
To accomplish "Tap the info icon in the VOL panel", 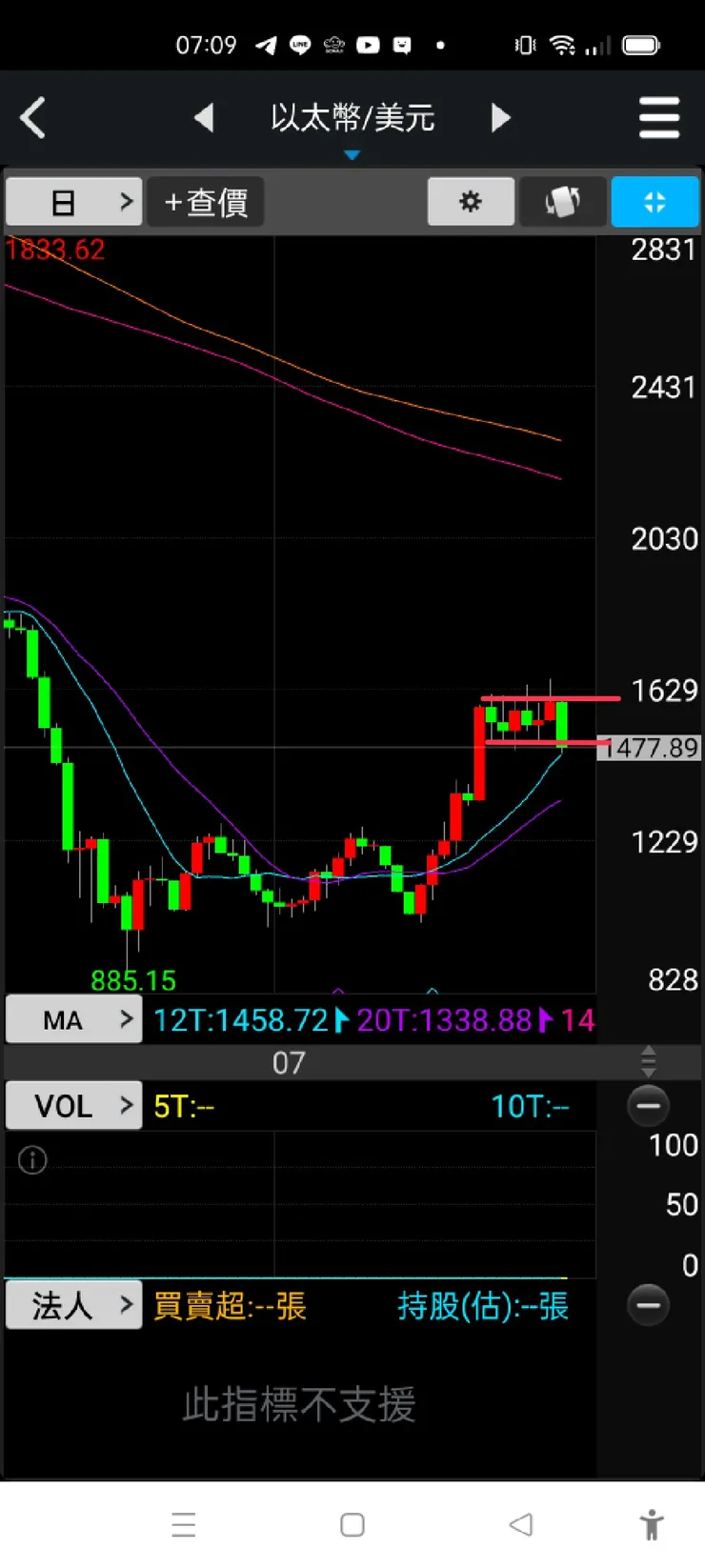I will click(32, 1159).
